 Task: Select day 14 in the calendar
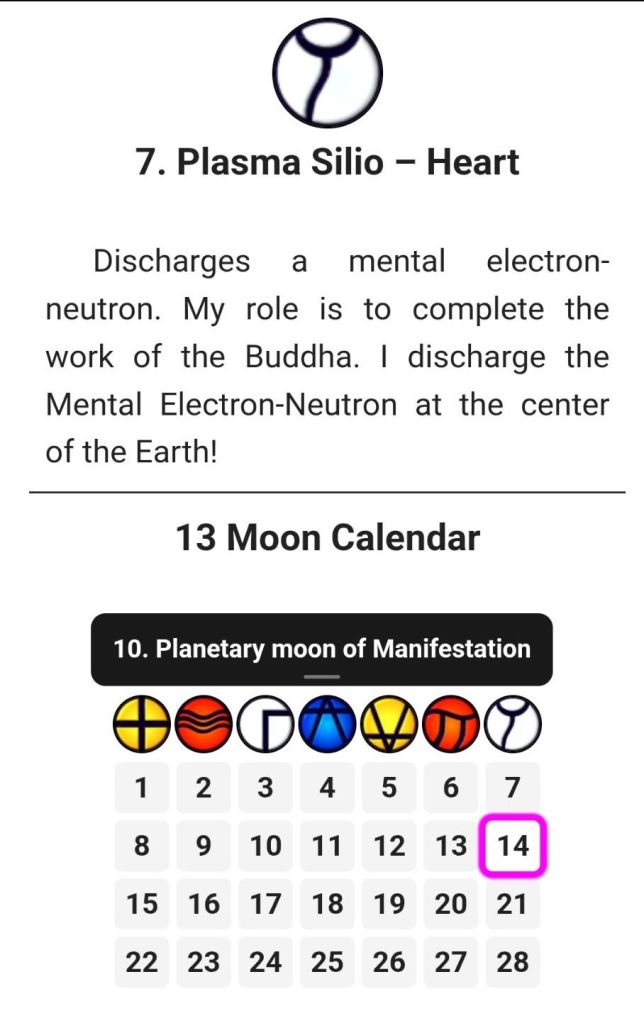click(x=513, y=846)
